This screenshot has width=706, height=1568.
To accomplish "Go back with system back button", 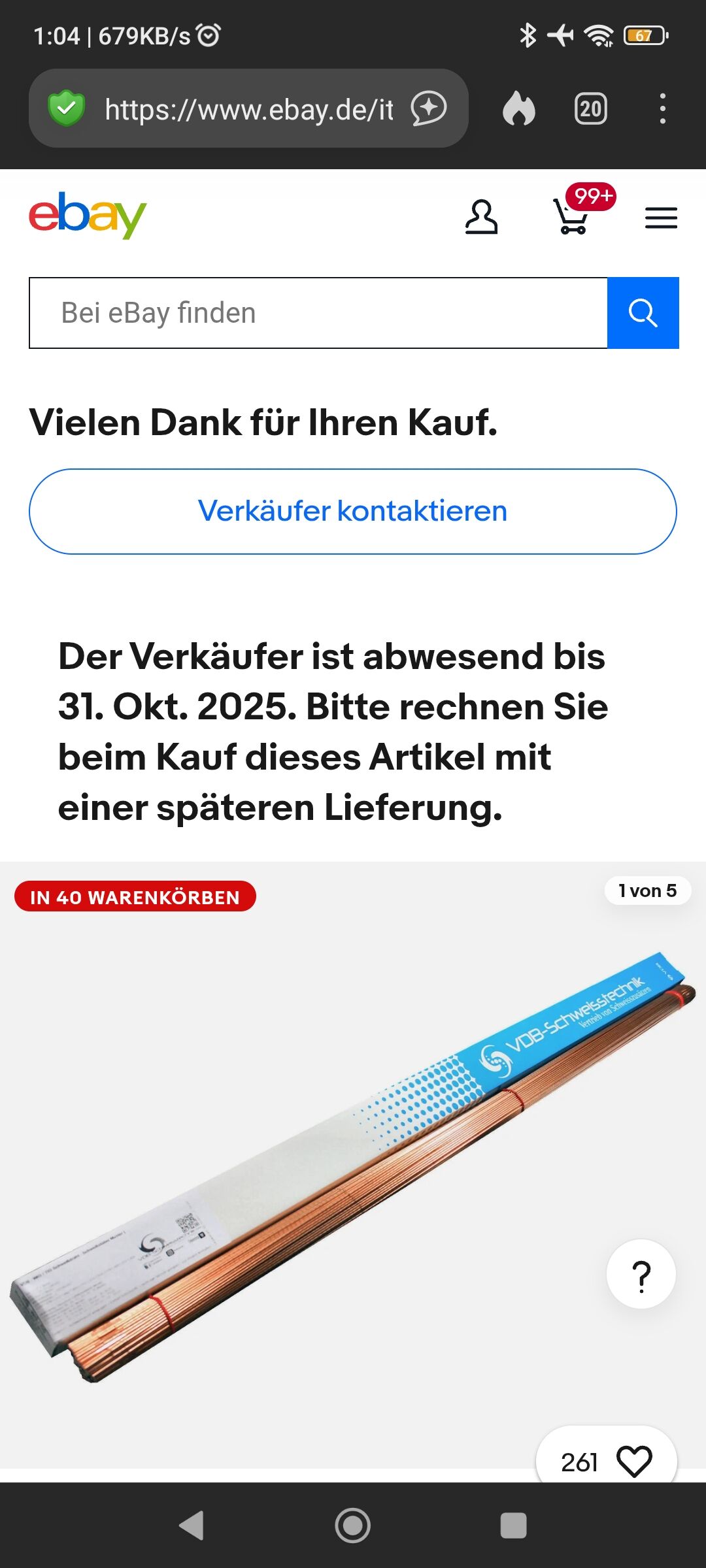I will click(x=192, y=1526).
